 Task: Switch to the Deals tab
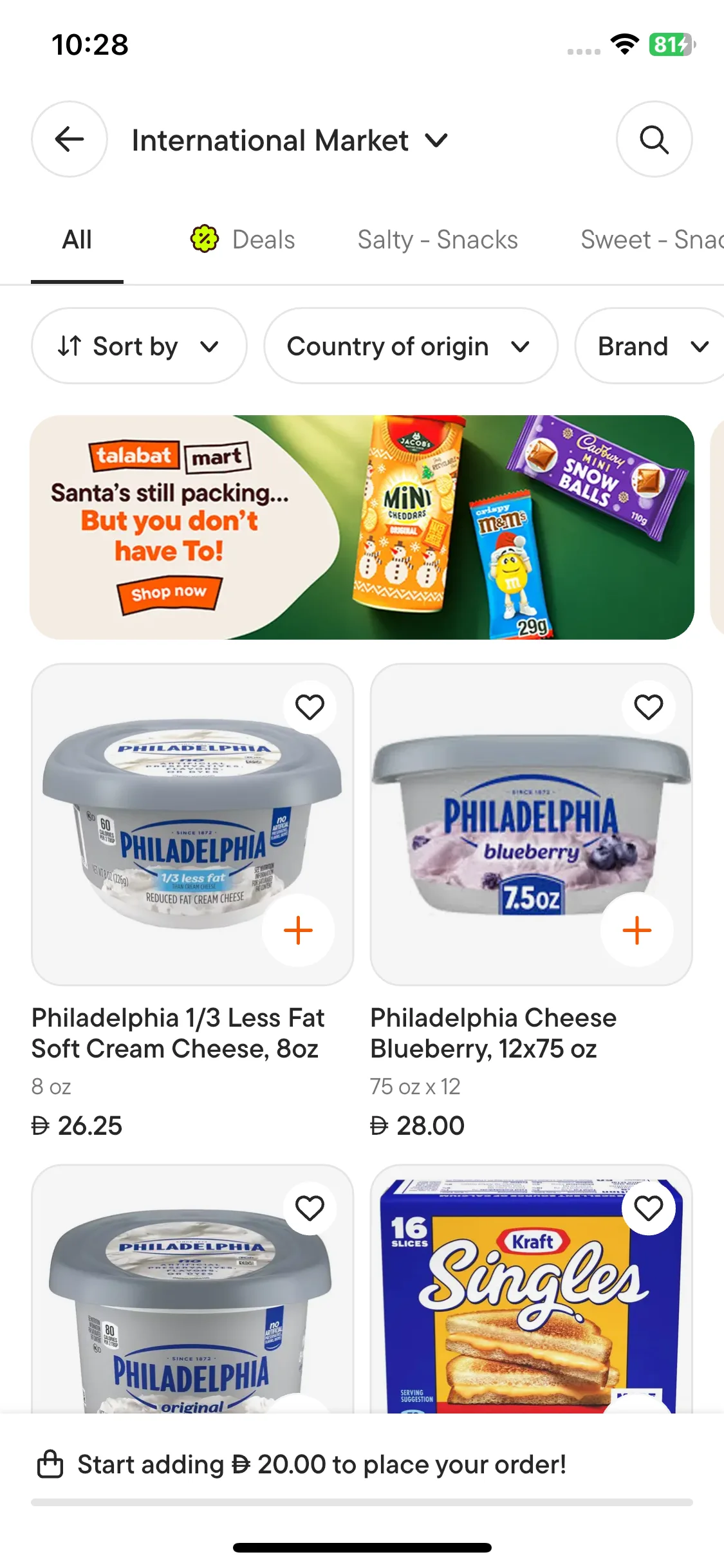[243, 239]
